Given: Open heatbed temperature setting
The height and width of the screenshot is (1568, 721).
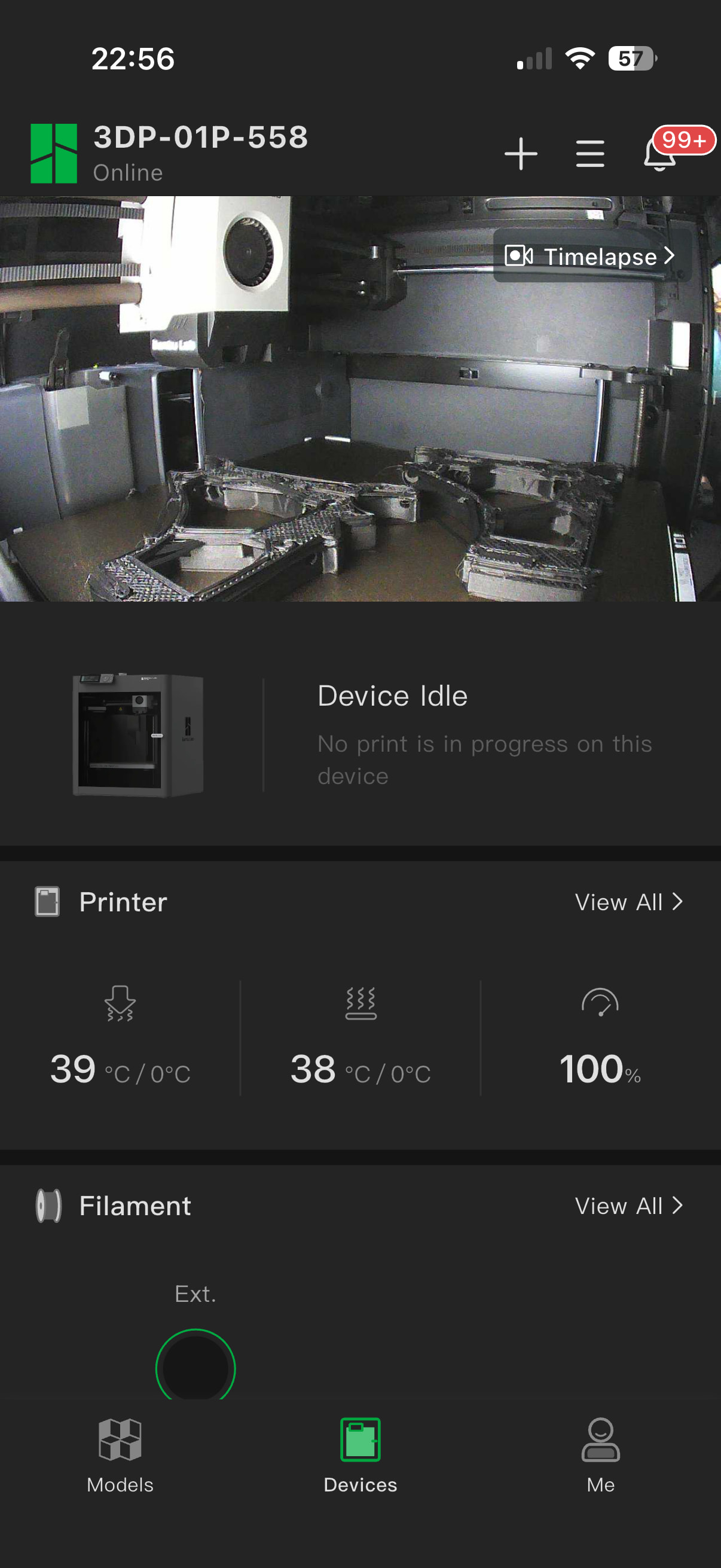Looking at the screenshot, I should coord(360,1038).
